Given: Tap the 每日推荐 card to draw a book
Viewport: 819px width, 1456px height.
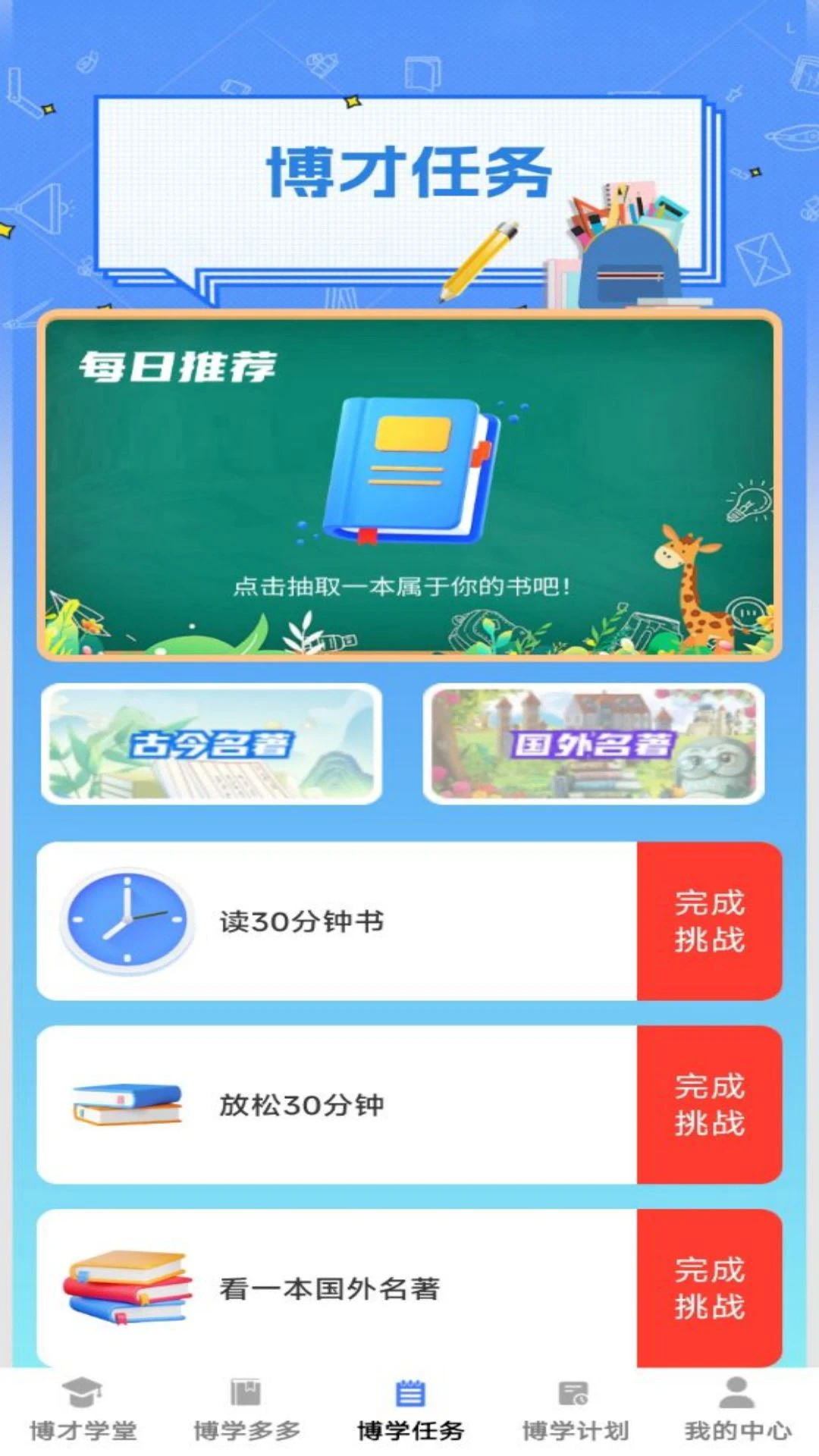Looking at the screenshot, I should [x=409, y=485].
